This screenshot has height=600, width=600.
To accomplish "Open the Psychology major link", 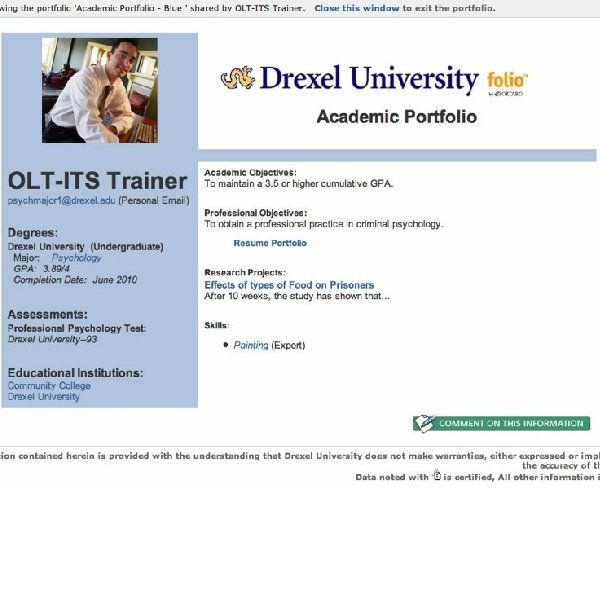I will 76,258.
